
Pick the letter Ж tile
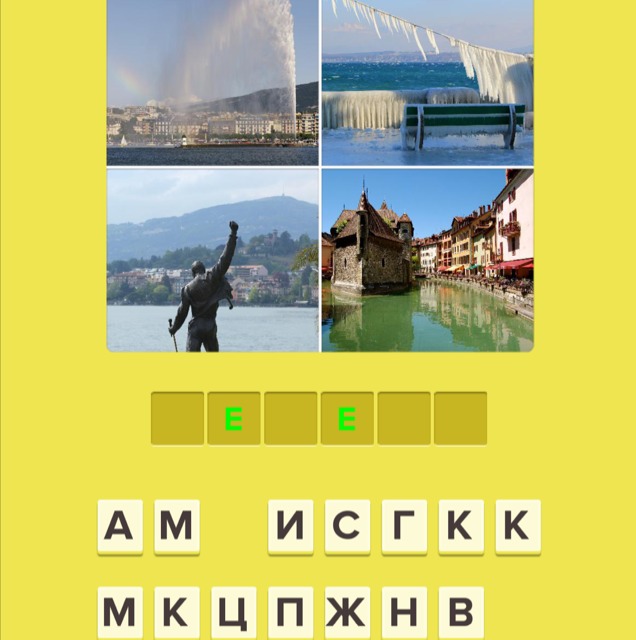pos(348,612)
